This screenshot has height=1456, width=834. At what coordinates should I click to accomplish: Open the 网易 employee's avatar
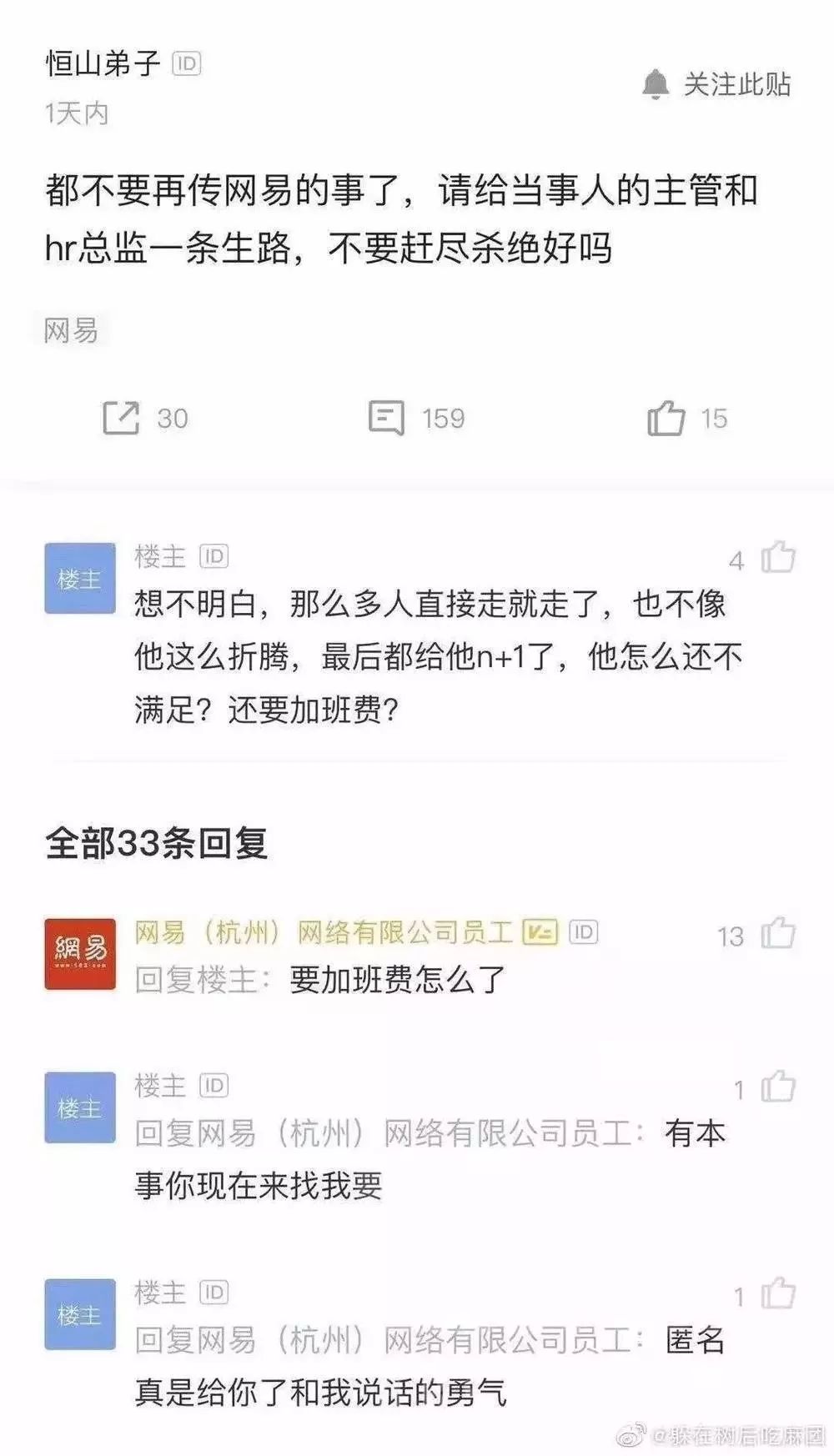point(80,954)
